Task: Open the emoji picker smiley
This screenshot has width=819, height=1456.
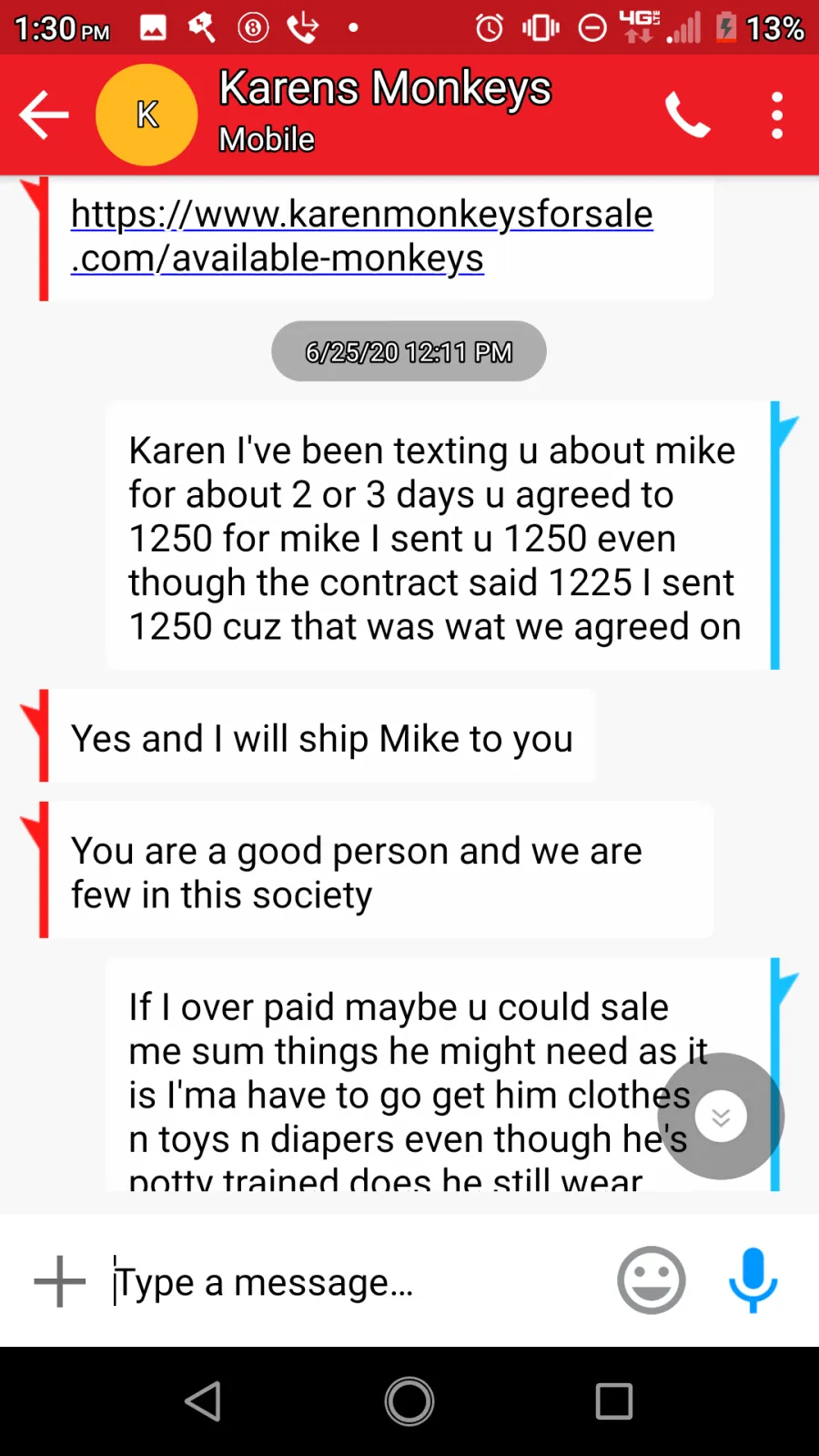Action: coord(651,1280)
